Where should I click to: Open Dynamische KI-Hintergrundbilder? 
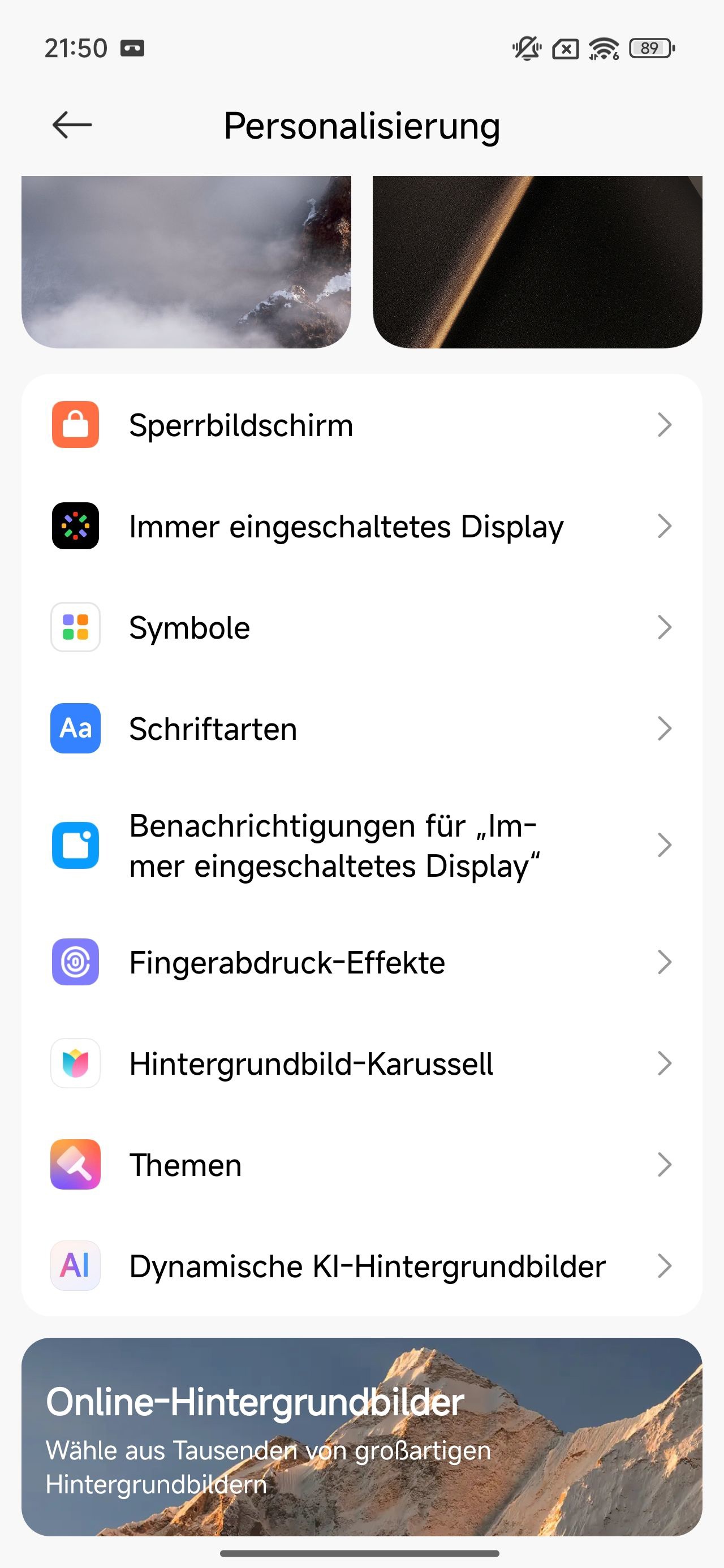361,1266
